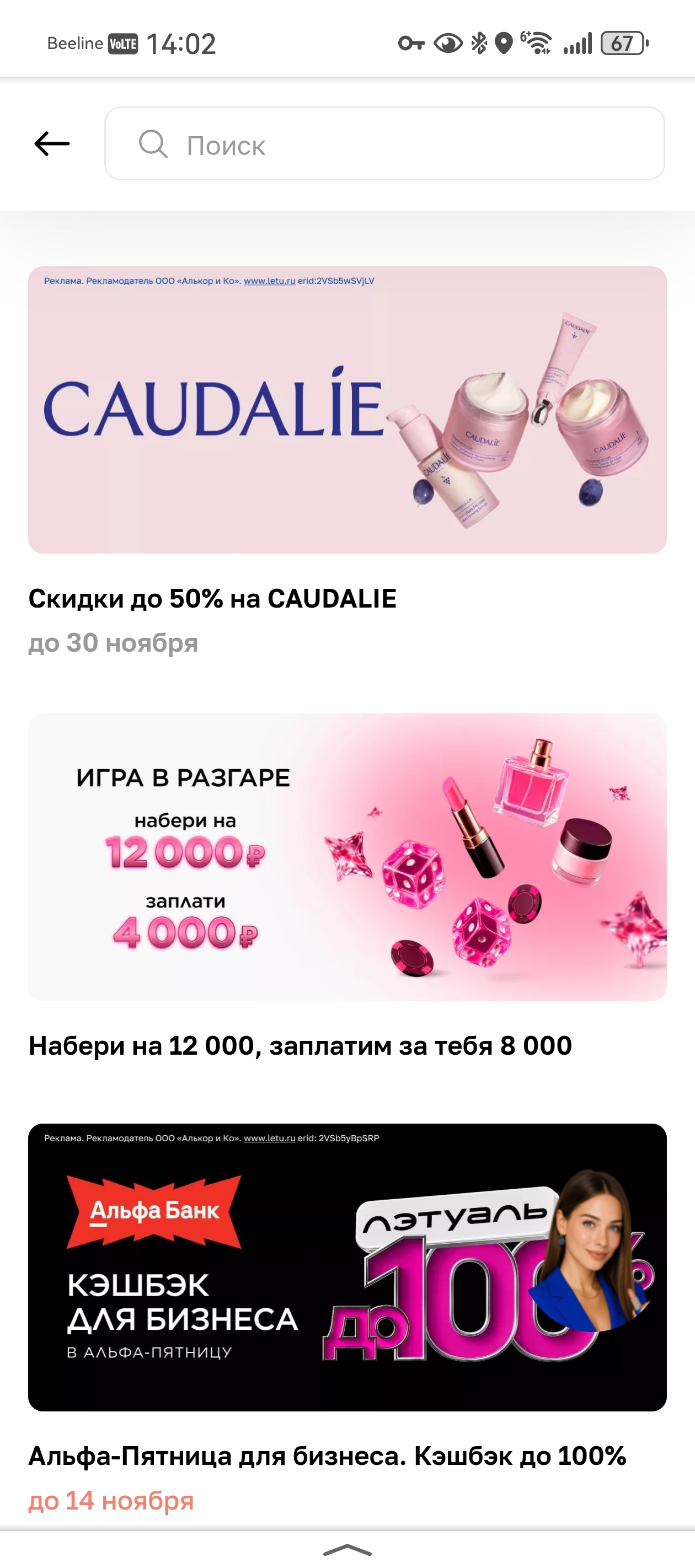Tap the VoLTE indicator next to Beeline
The width and height of the screenshot is (695, 1568).
[x=124, y=43]
